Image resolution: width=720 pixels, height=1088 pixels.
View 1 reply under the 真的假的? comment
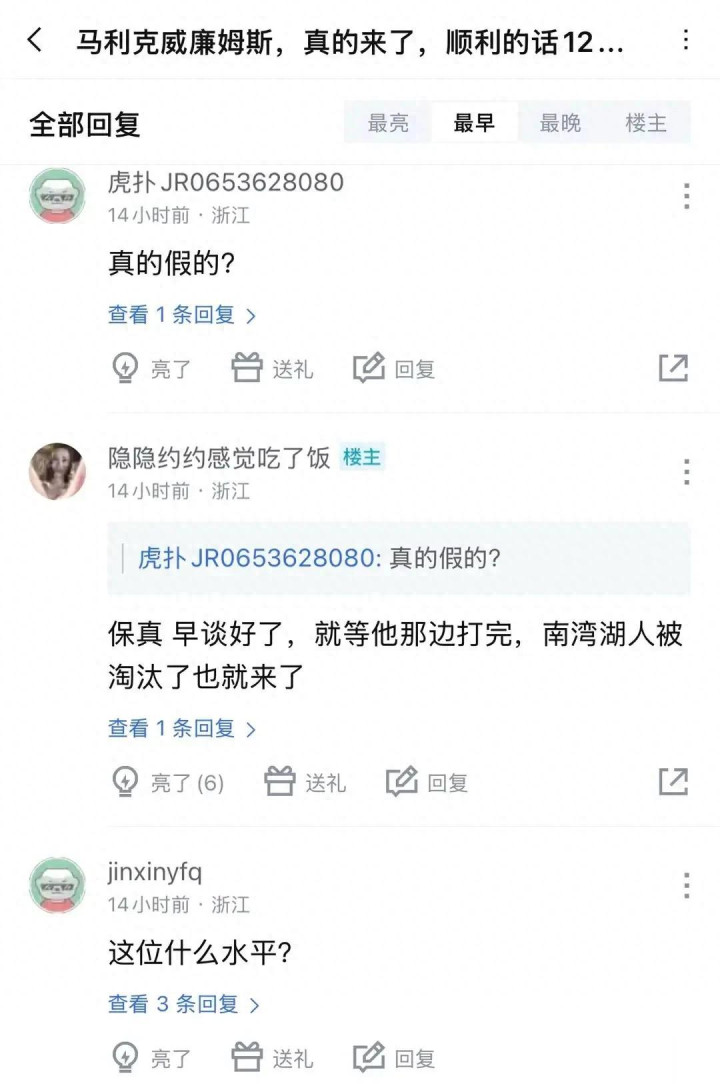tap(182, 315)
